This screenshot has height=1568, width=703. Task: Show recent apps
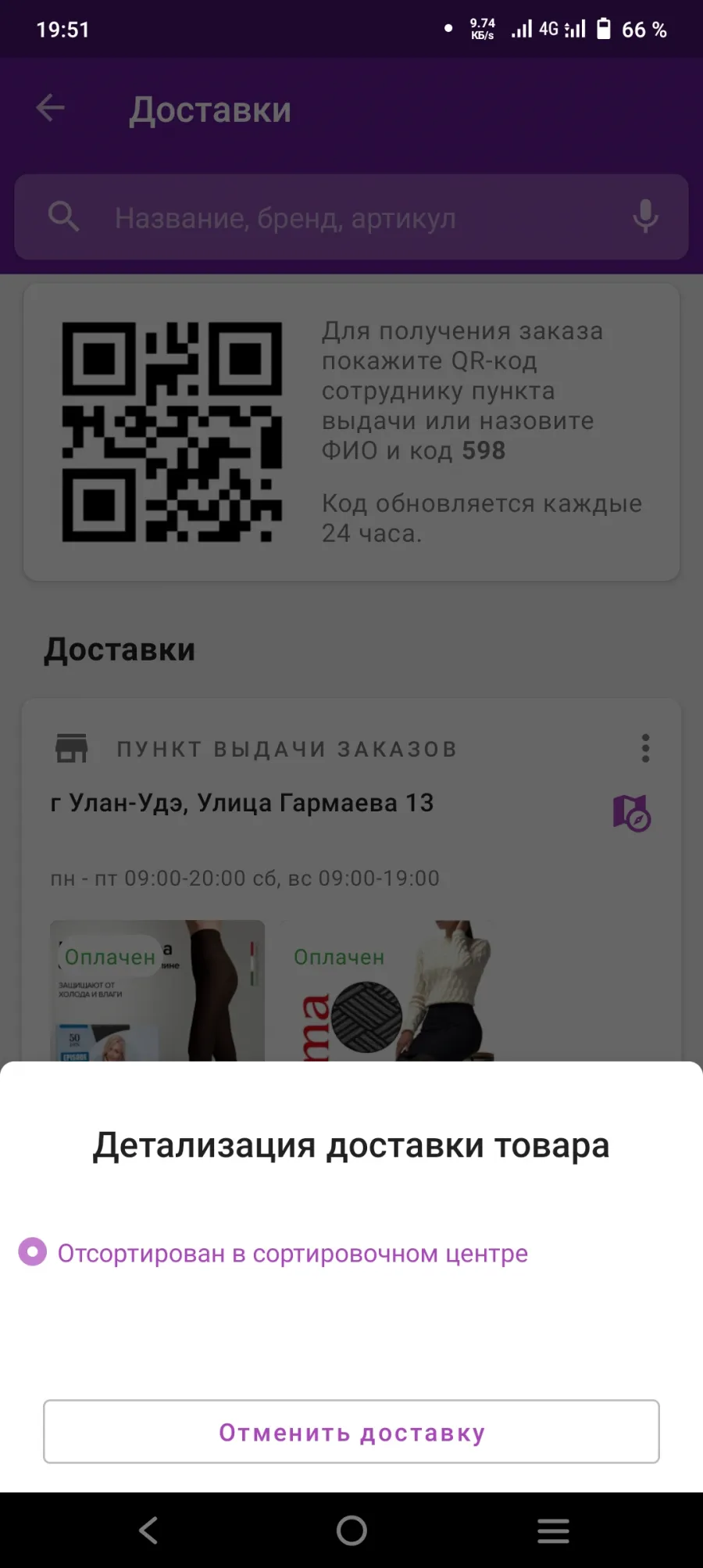pos(553,1530)
